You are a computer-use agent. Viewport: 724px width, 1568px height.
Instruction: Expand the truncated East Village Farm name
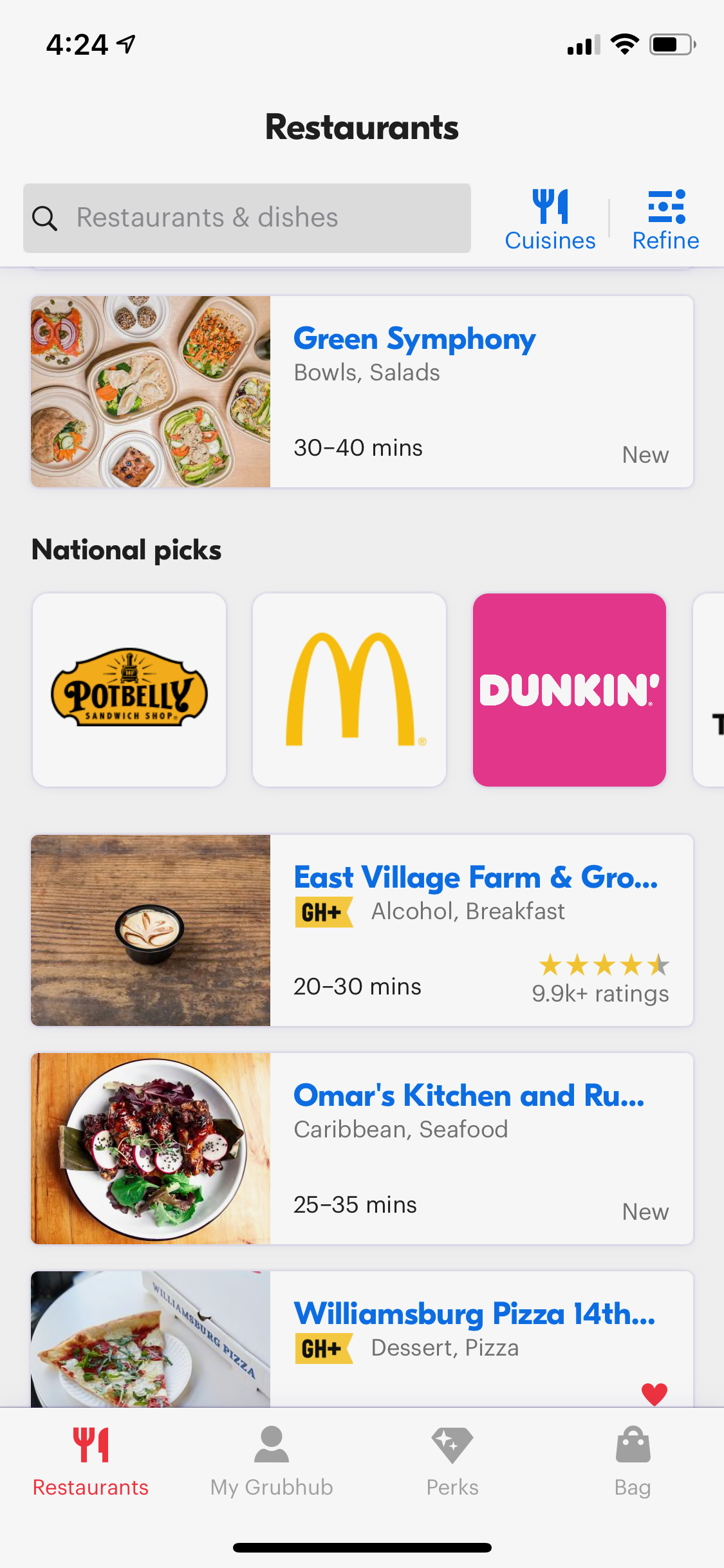475,877
